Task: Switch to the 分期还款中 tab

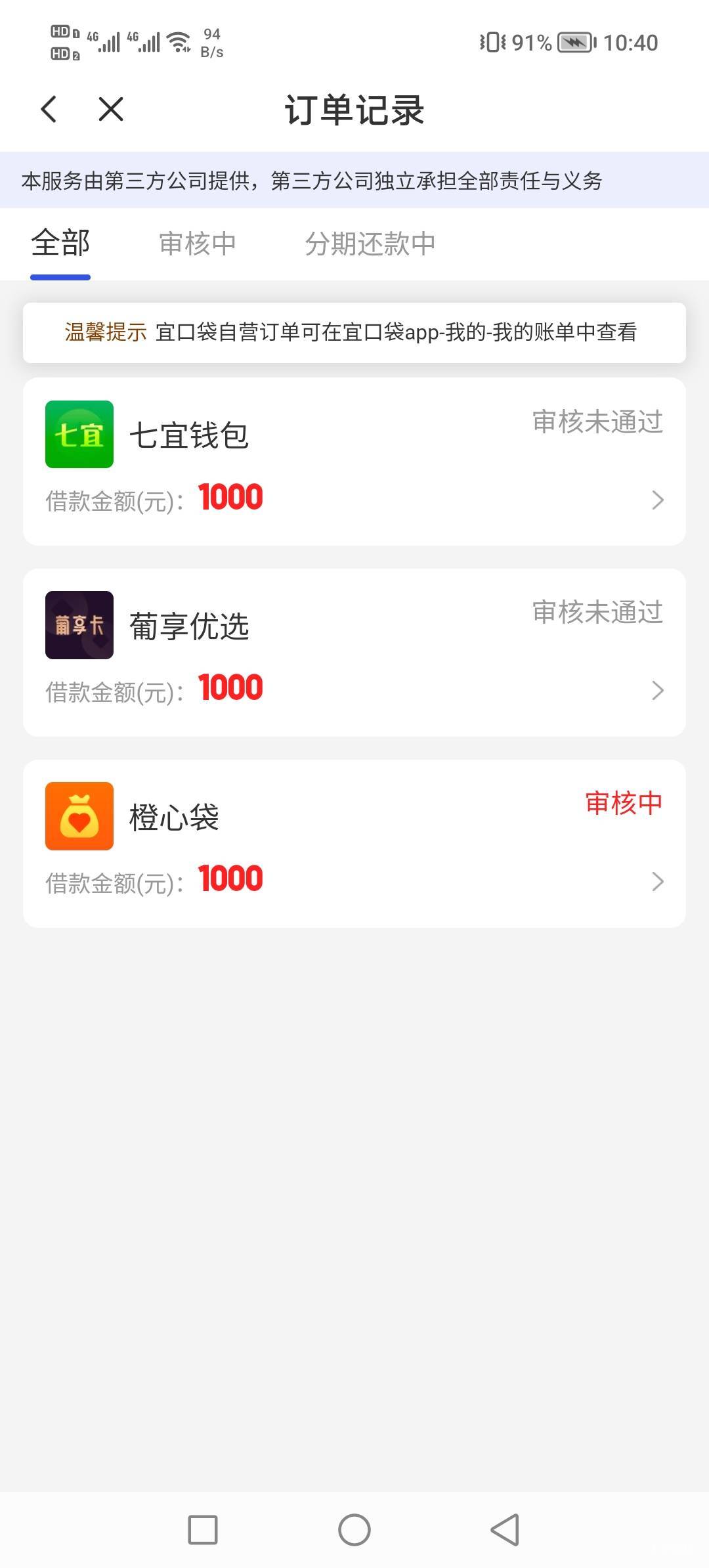Action: (370, 244)
